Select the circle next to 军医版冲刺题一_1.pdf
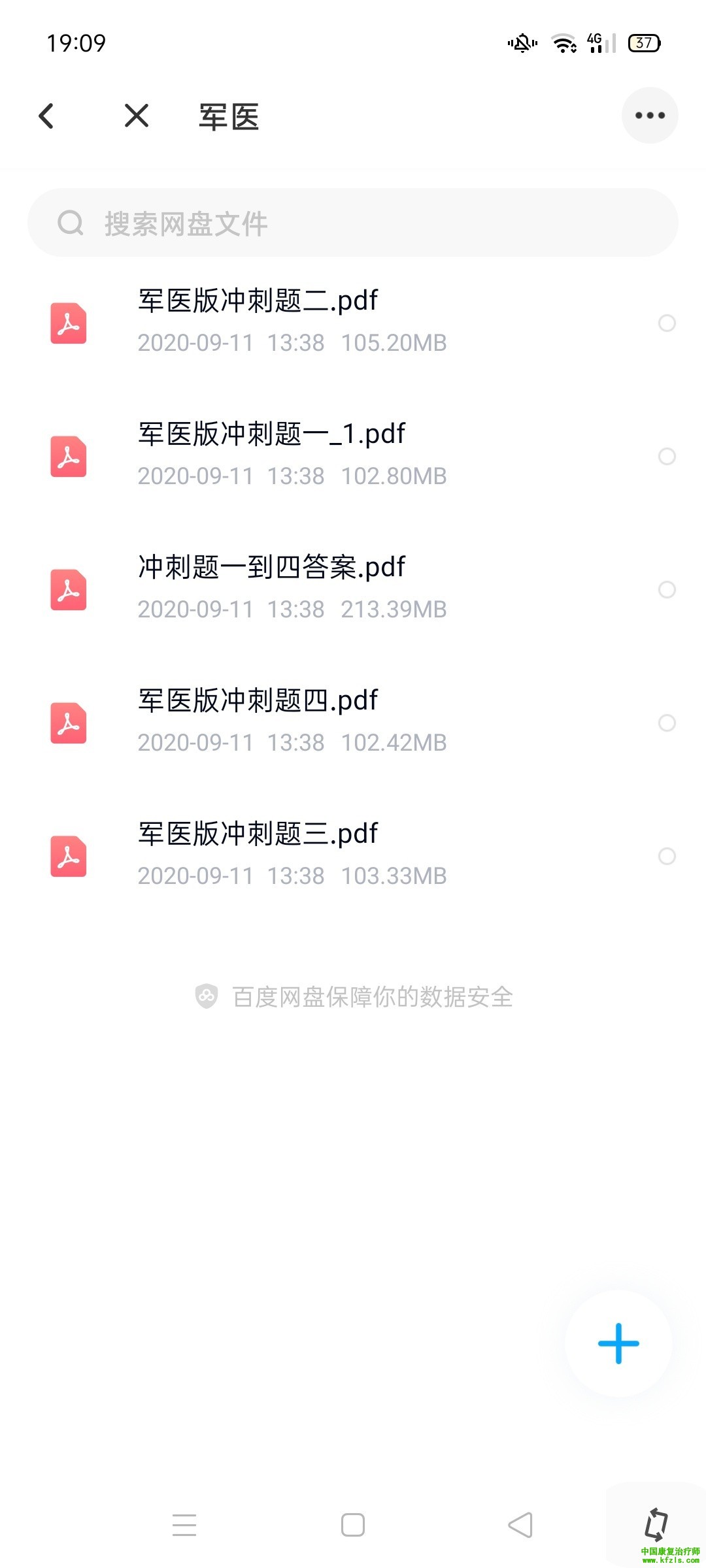 click(x=667, y=456)
